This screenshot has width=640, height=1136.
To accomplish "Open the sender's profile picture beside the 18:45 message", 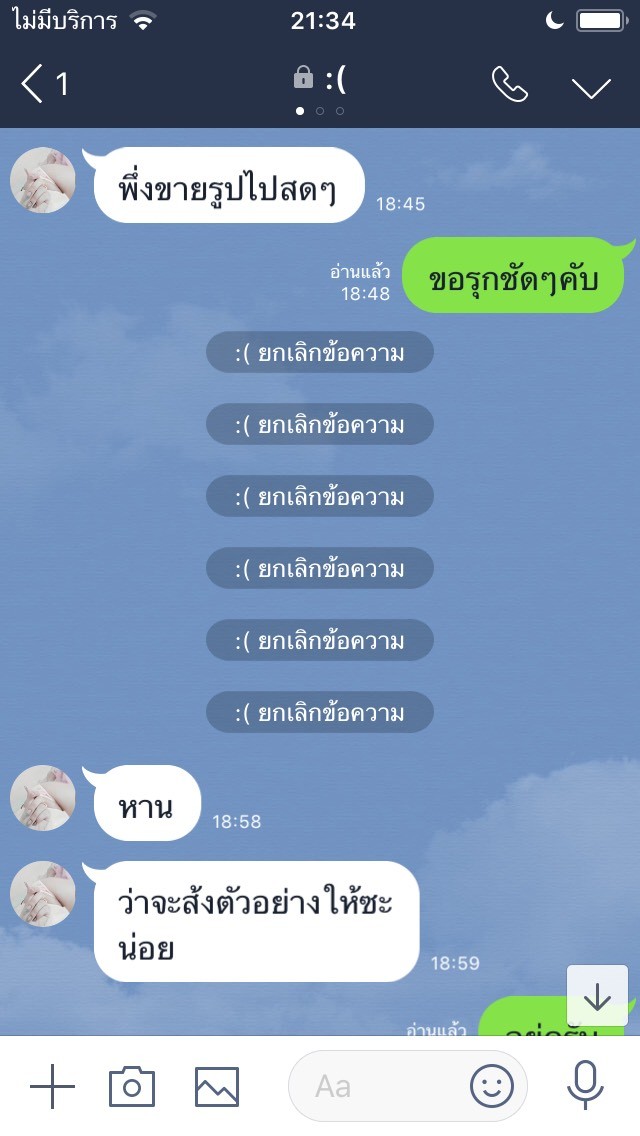I will (43, 180).
